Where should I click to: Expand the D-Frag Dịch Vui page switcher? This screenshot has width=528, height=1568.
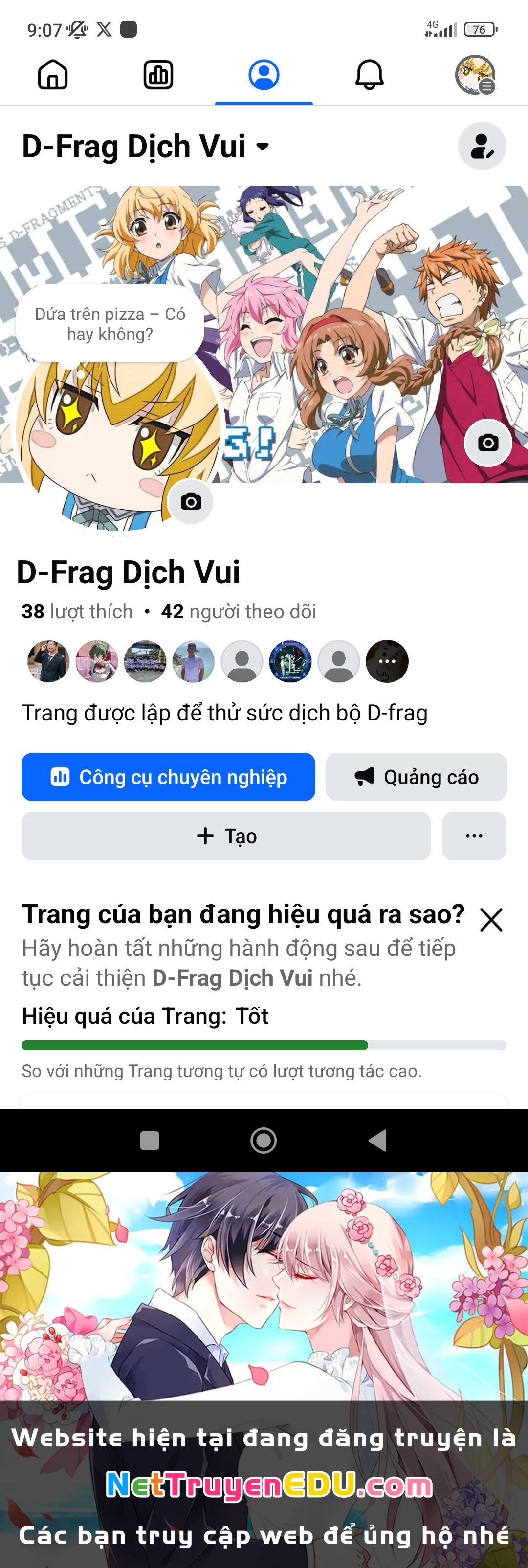point(262,146)
